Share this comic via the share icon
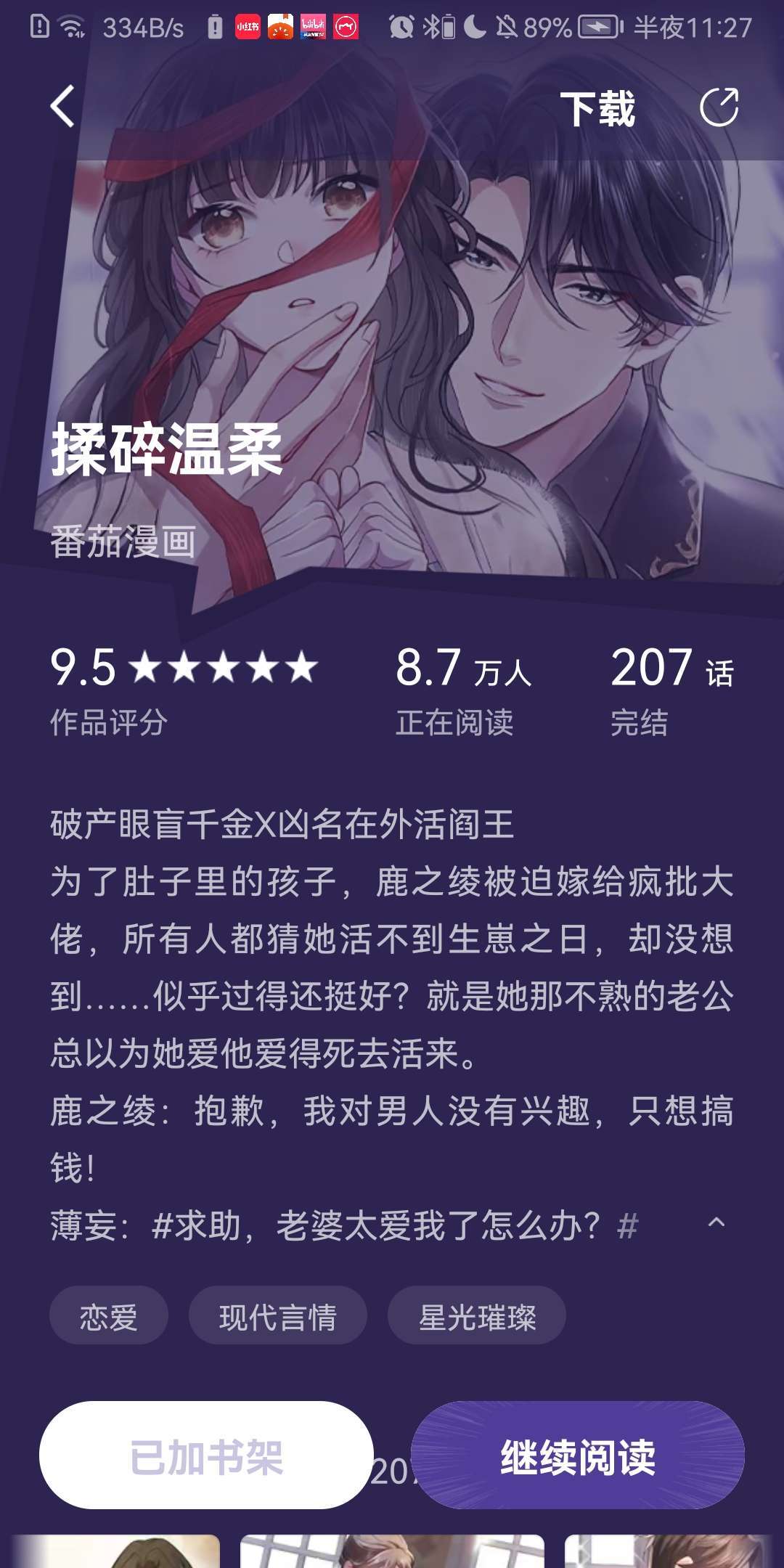The width and height of the screenshot is (784, 1568). 719,108
